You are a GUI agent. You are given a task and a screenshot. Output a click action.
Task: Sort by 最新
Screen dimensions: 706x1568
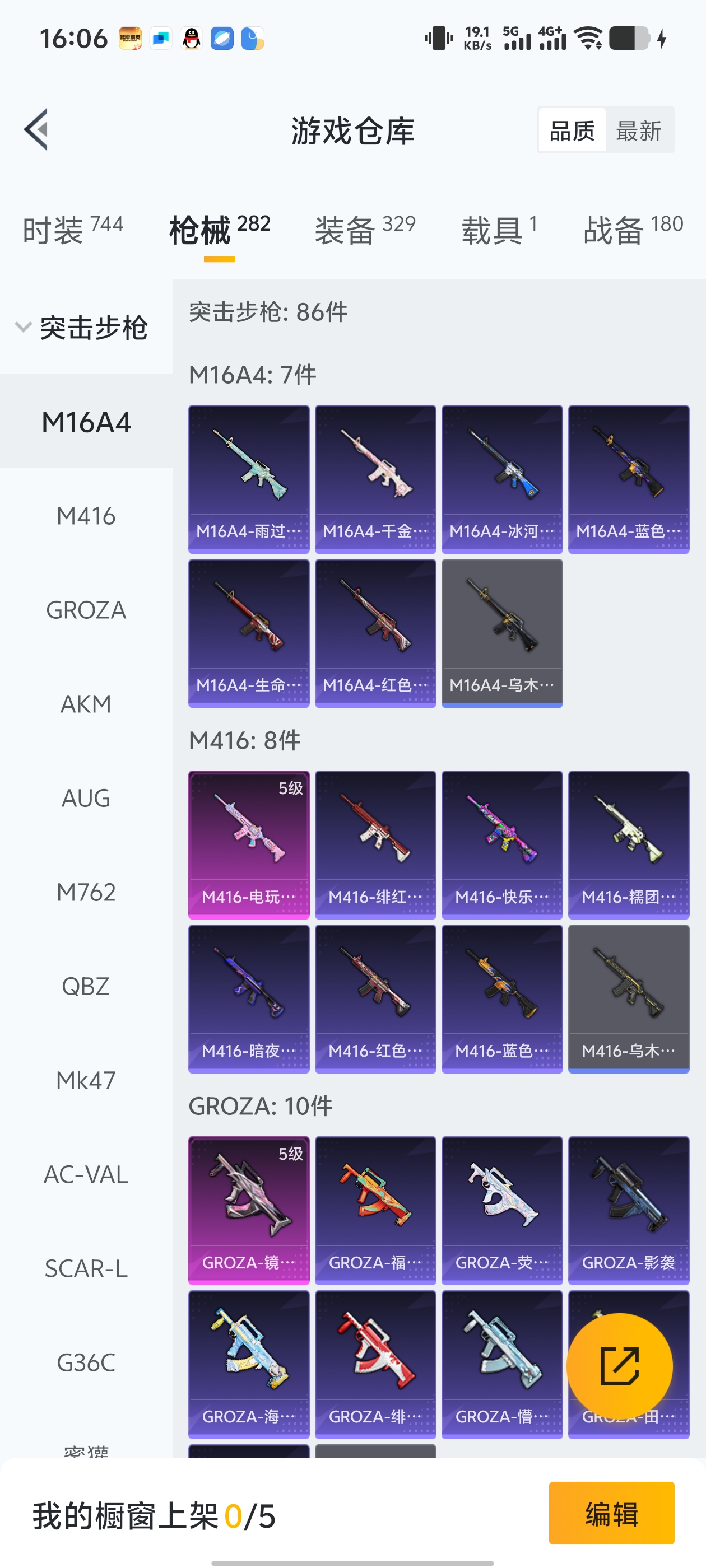[638, 130]
